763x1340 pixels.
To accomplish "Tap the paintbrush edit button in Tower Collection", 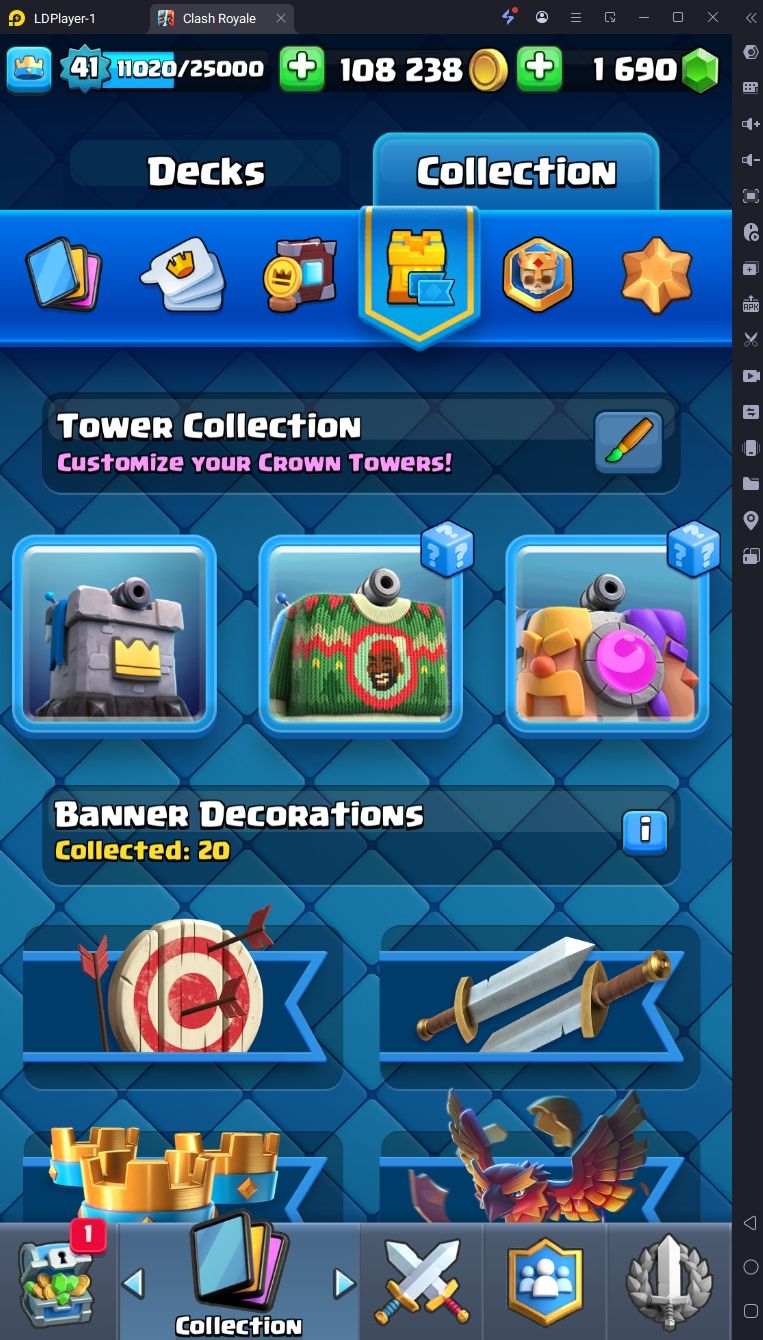I will click(x=629, y=443).
